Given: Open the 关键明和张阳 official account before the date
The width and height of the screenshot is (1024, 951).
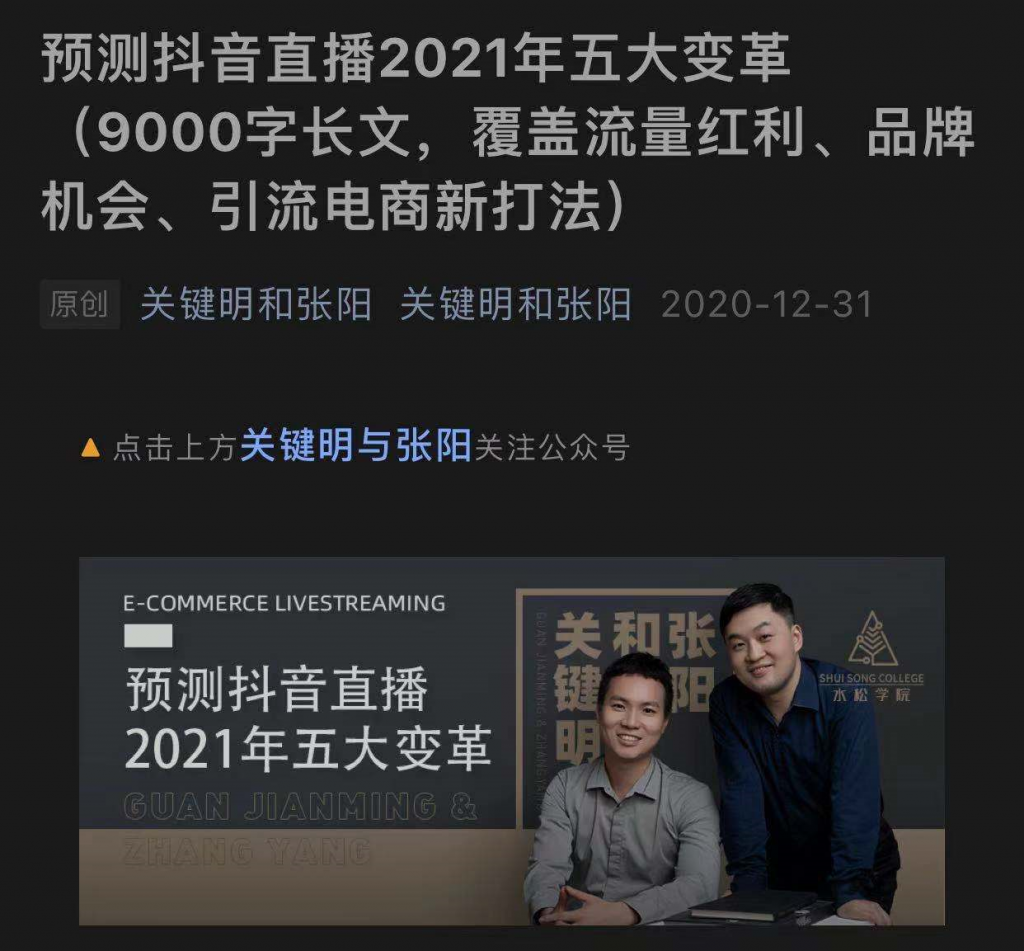Looking at the screenshot, I should coord(515,304).
